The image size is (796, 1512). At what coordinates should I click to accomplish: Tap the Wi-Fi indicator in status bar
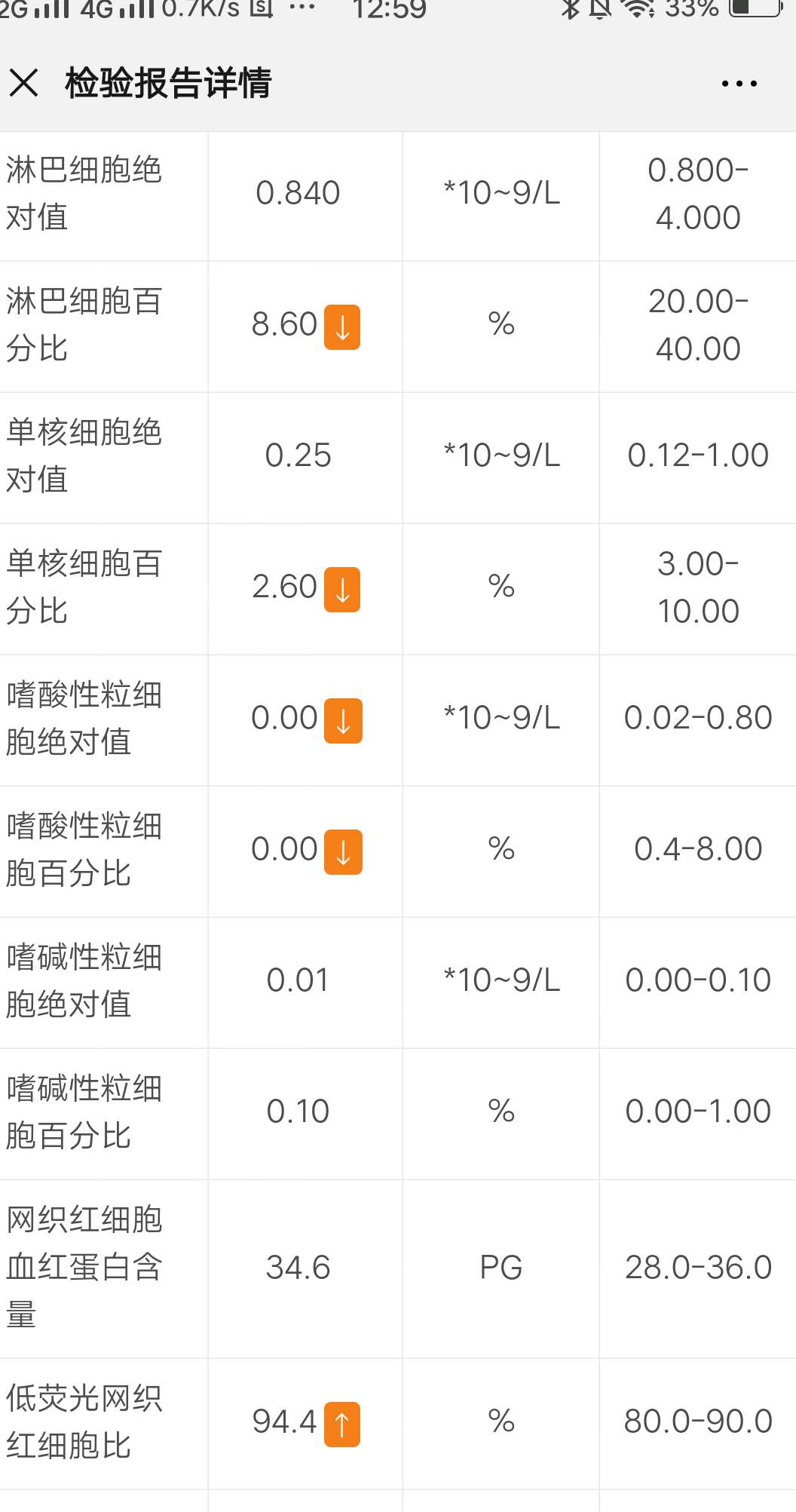637,11
